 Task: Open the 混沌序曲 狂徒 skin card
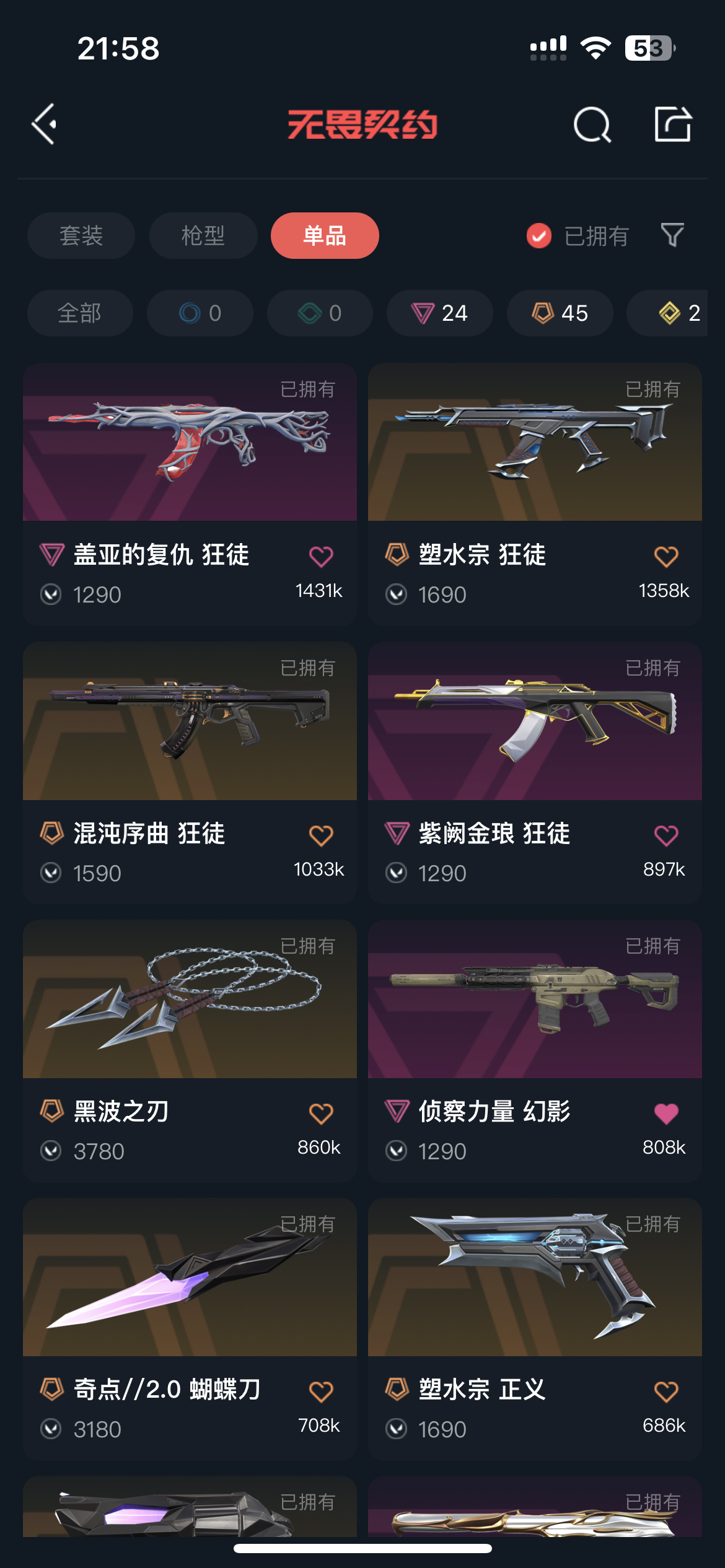pos(190,773)
